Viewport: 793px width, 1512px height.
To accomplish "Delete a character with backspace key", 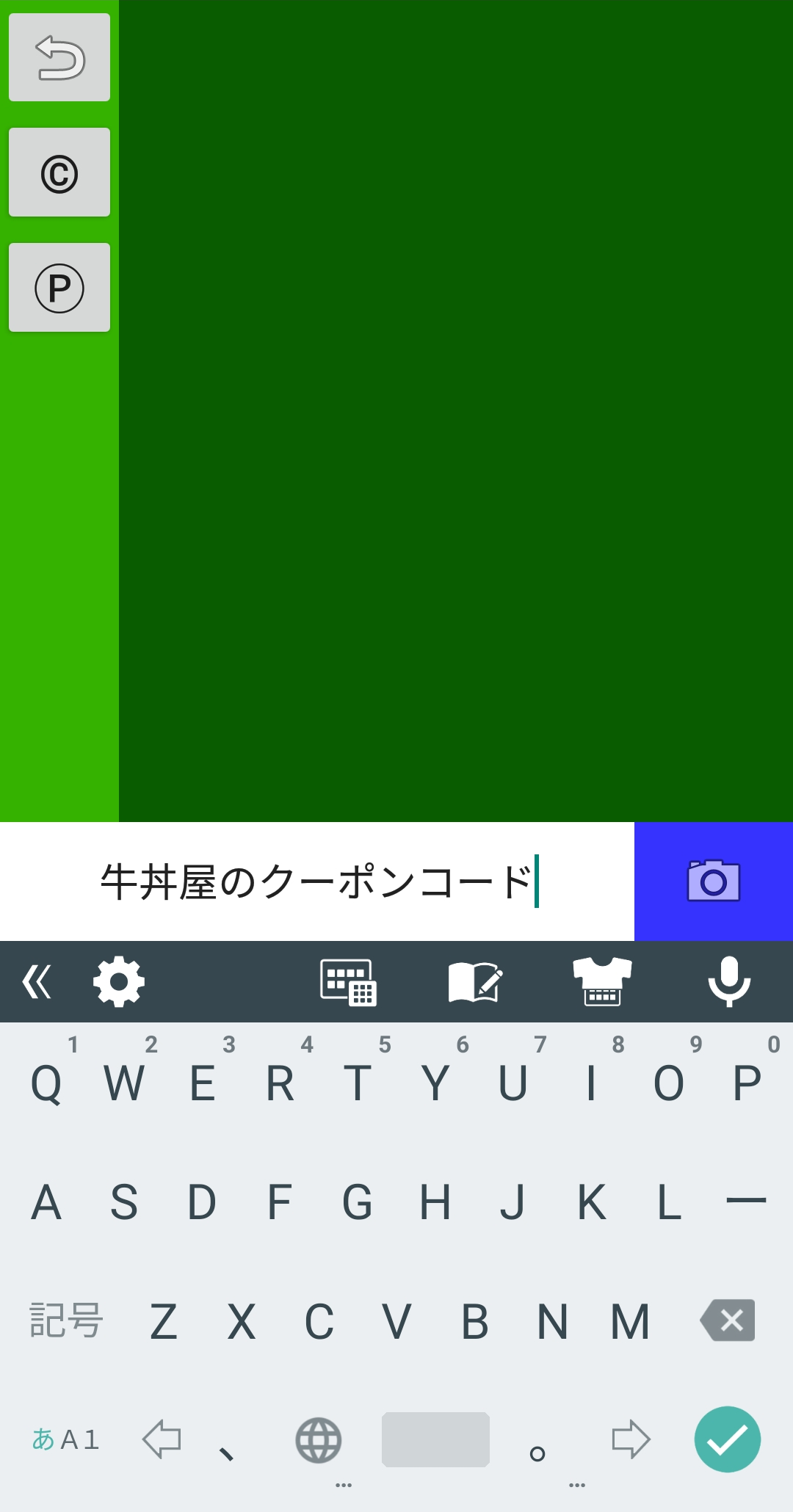I will [x=728, y=1321].
